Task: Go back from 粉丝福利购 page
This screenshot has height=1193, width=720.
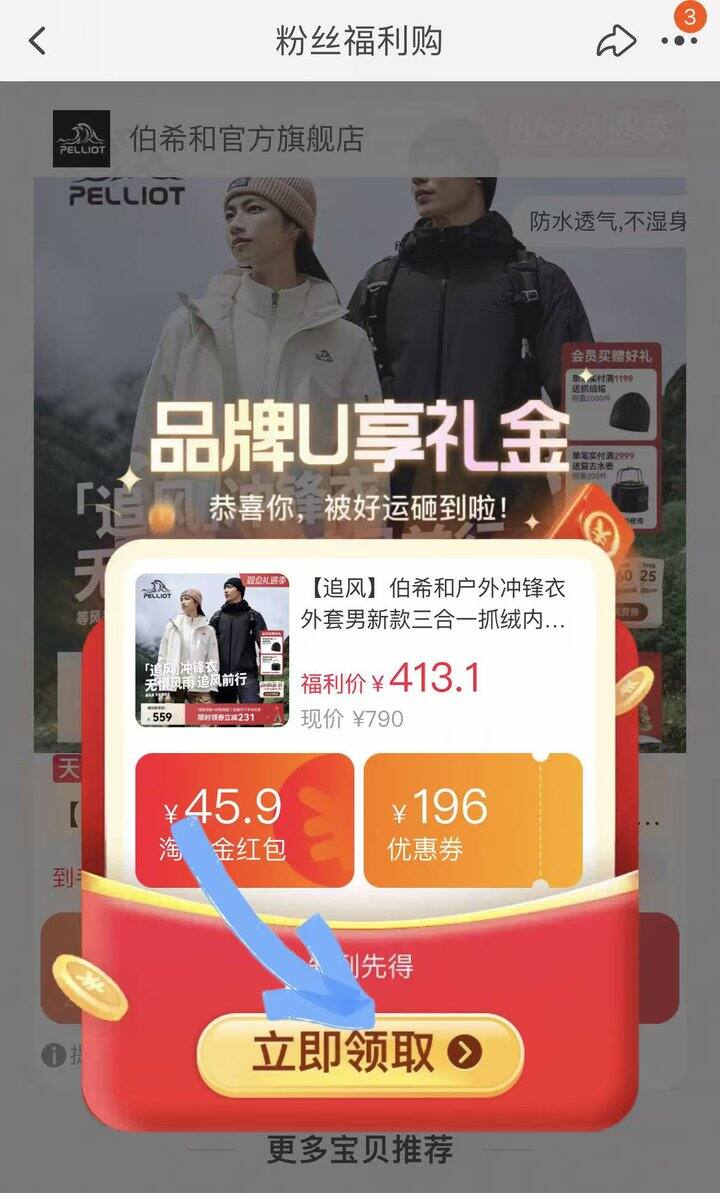Action: click(x=38, y=41)
